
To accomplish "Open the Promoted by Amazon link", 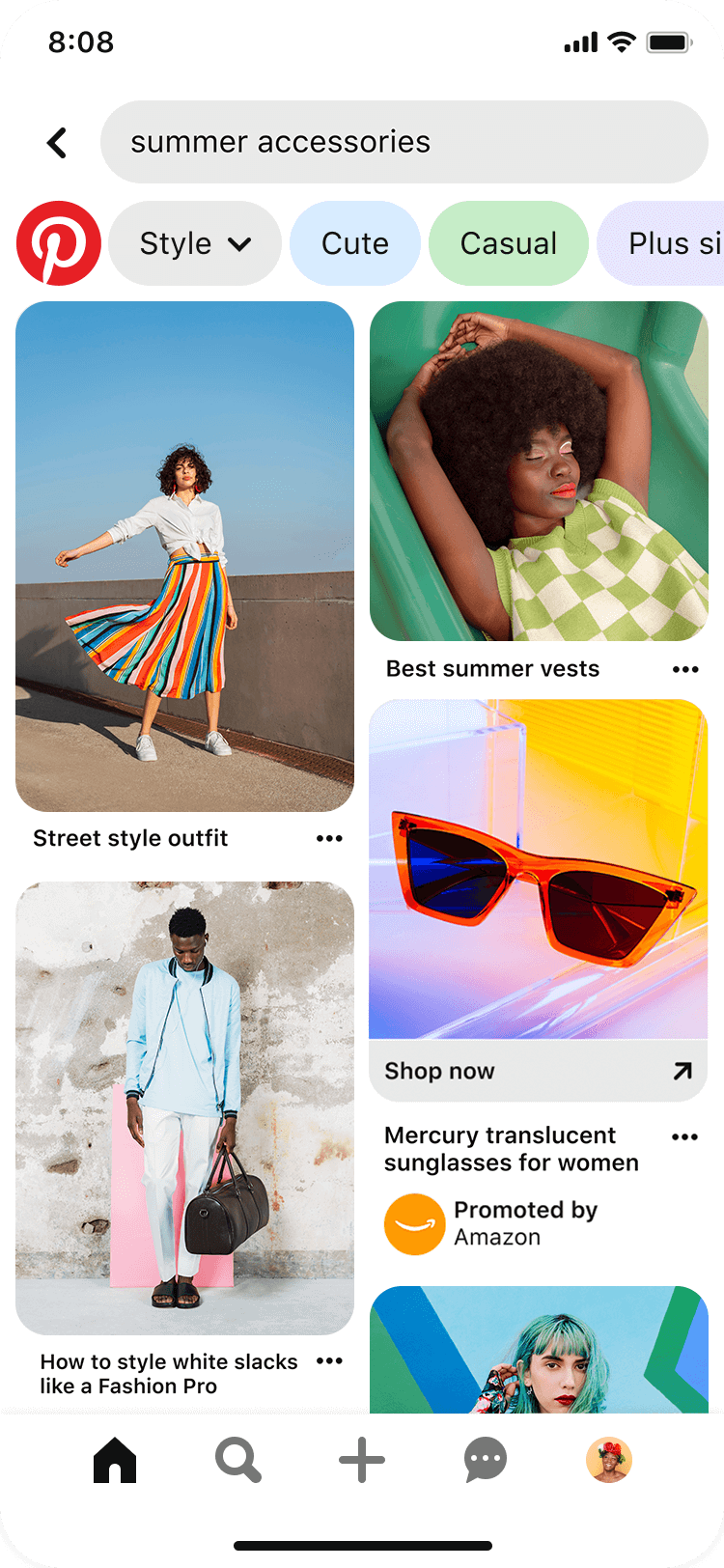I will [x=527, y=1223].
